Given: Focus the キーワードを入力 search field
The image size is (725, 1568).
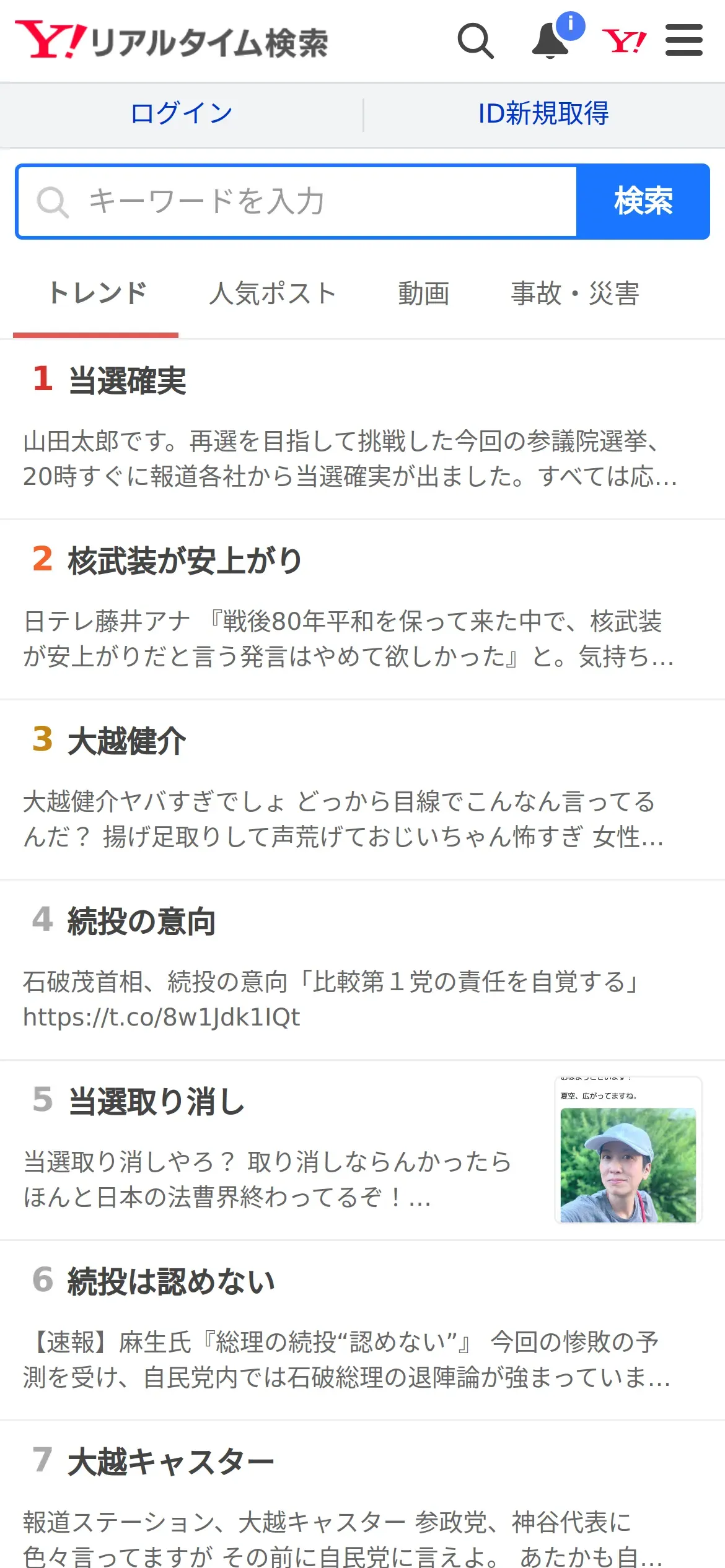Looking at the screenshot, I should tap(297, 201).
